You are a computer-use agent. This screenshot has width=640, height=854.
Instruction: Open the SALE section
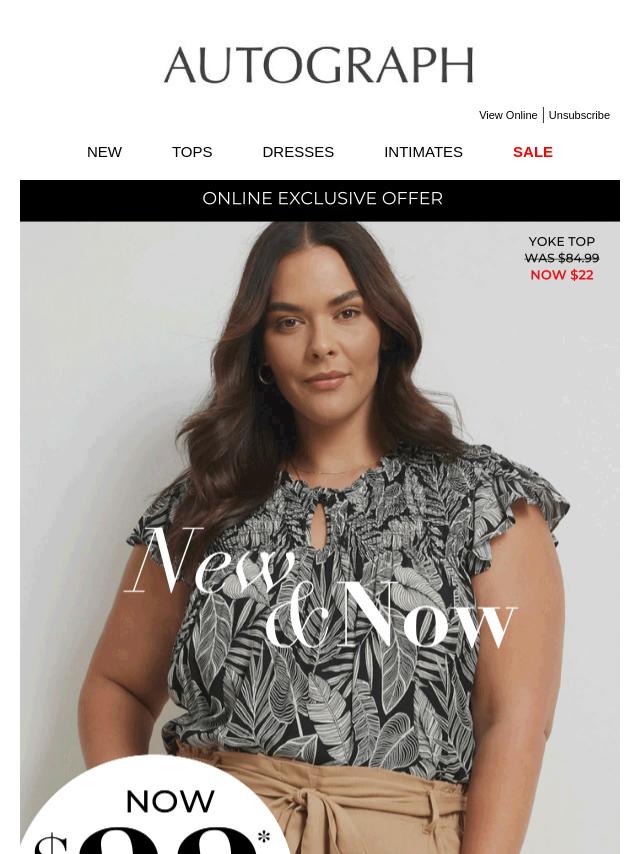[x=532, y=152]
